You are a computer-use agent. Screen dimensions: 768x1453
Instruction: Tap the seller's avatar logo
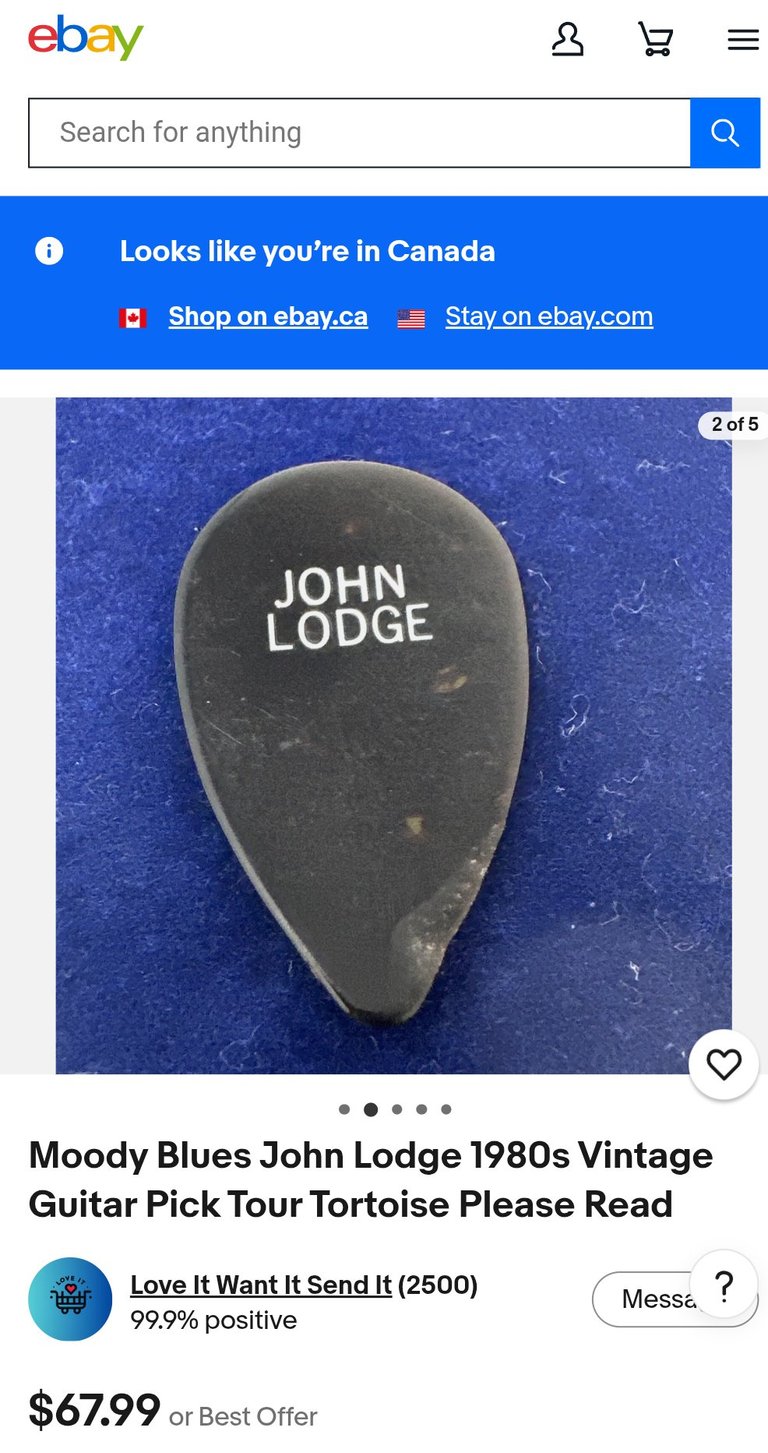[x=70, y=1299]
